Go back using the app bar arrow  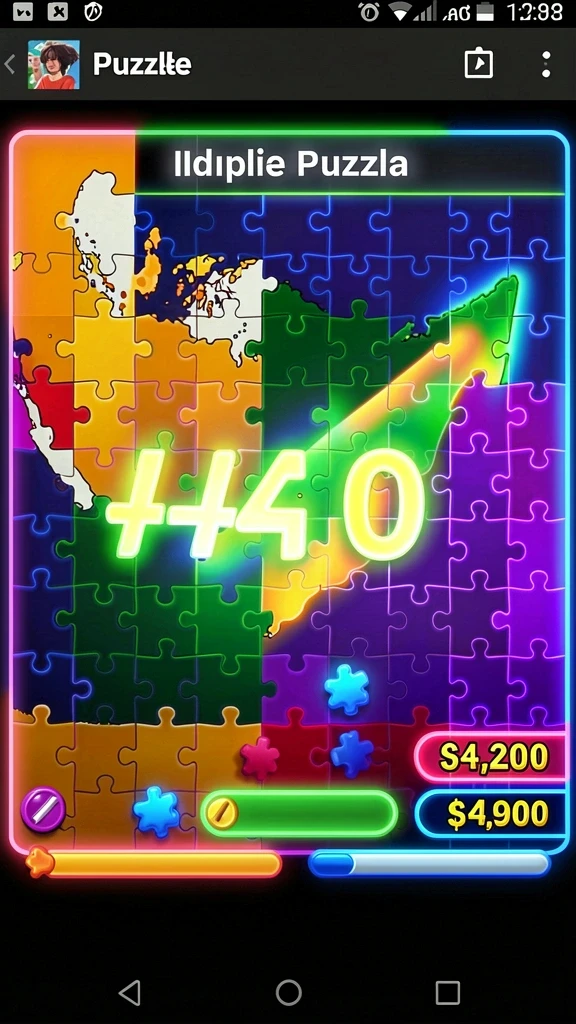[x=10, y=64]
